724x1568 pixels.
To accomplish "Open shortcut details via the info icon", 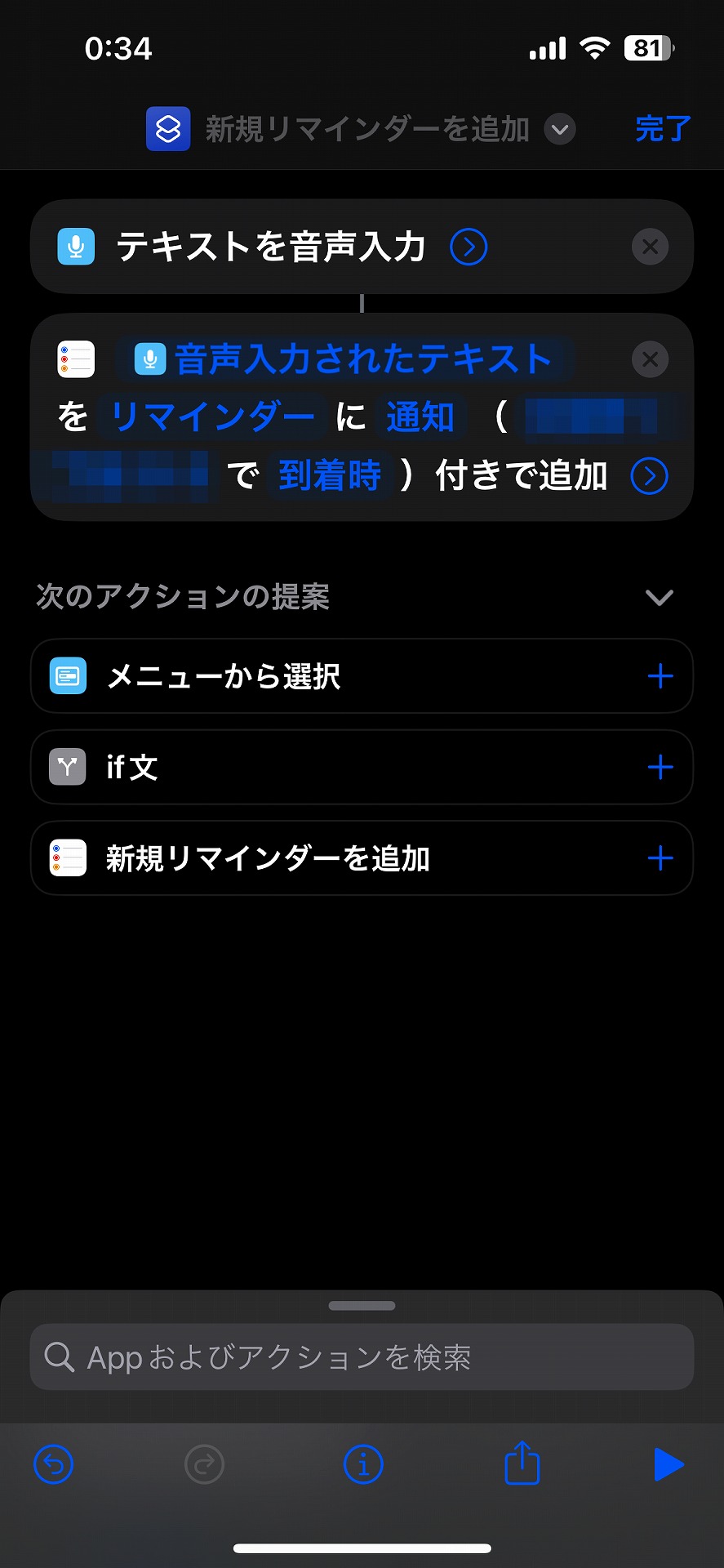I will point(362,1464).
